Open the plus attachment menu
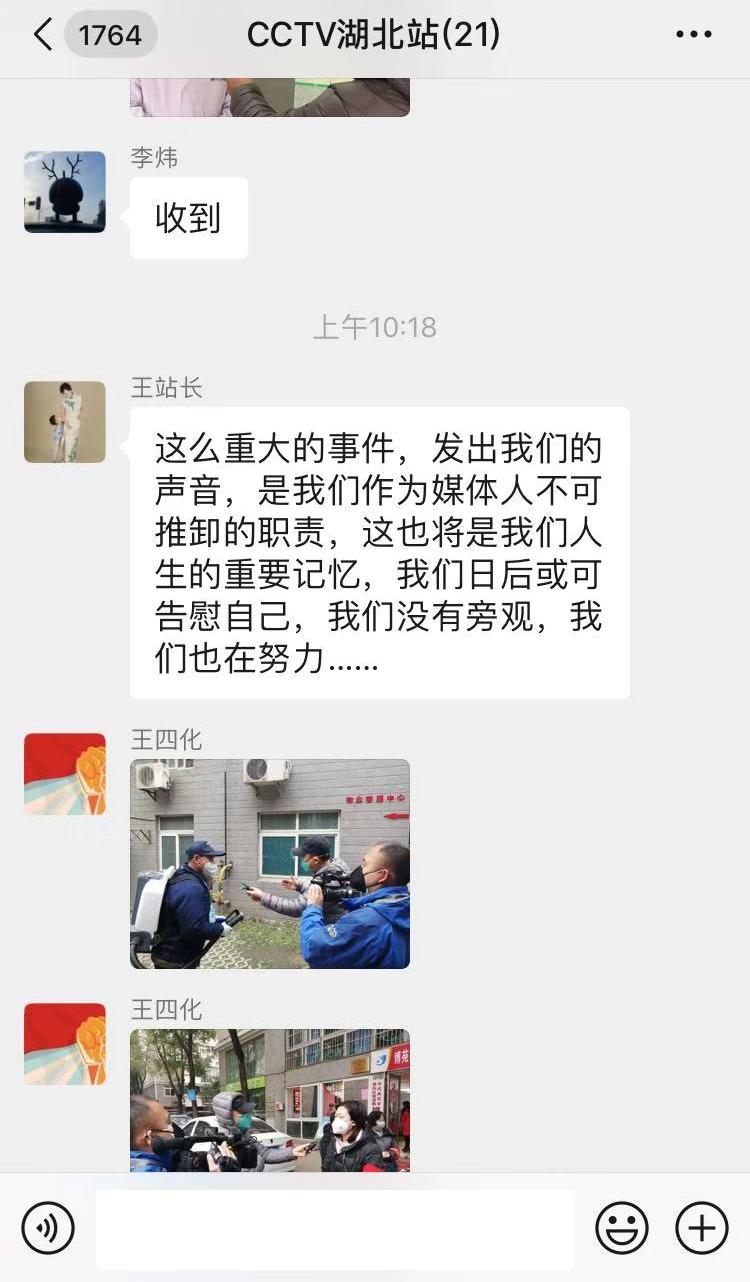This screenshot has width=750, height=1282. [x=702, y=1227]
